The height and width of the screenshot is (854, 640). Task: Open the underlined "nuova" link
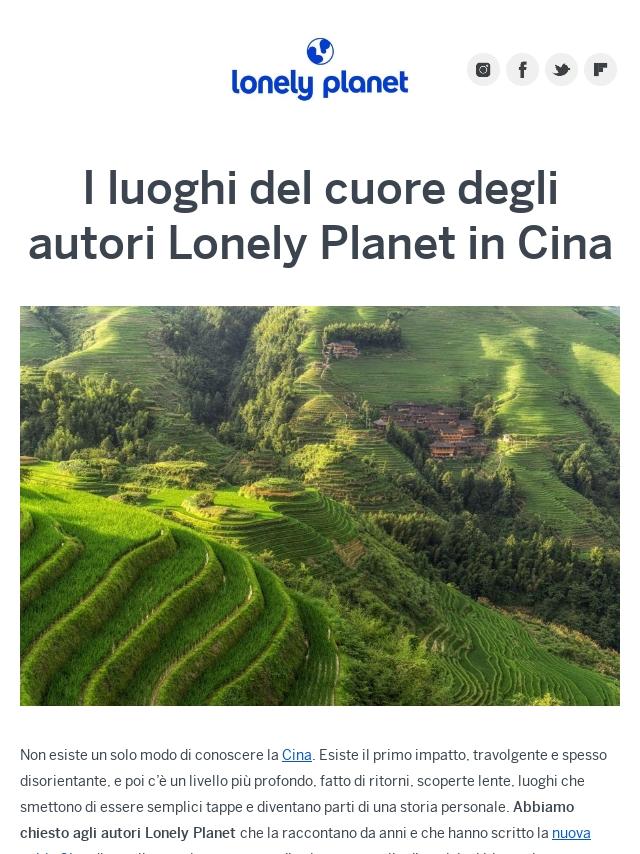[571, 833]
